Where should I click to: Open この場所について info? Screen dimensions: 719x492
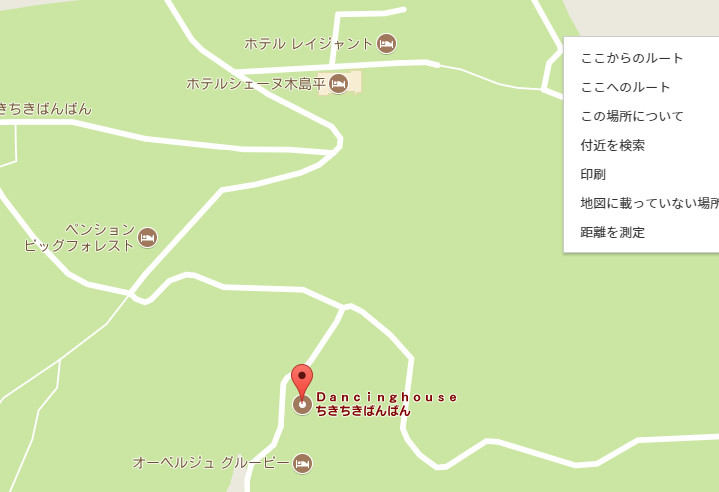632,116
